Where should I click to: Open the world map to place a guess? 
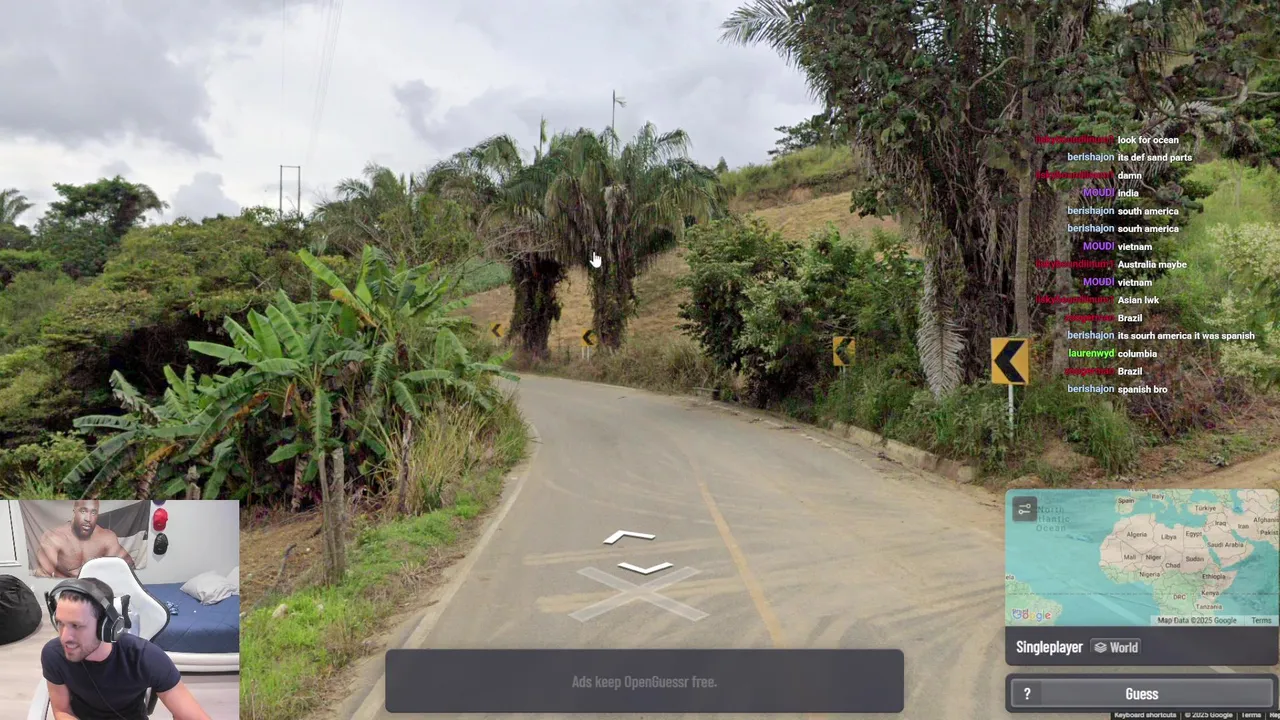1140,560
